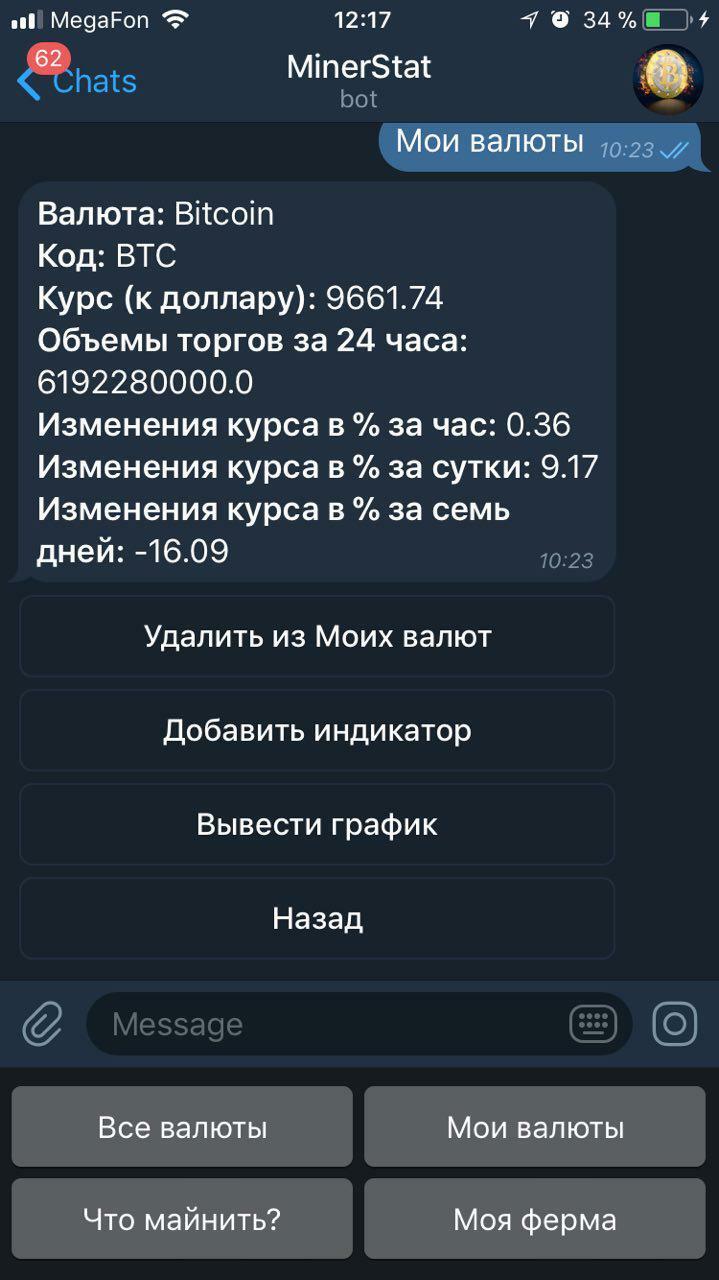Open 'Моя ферма' keyboard button

535,1220
